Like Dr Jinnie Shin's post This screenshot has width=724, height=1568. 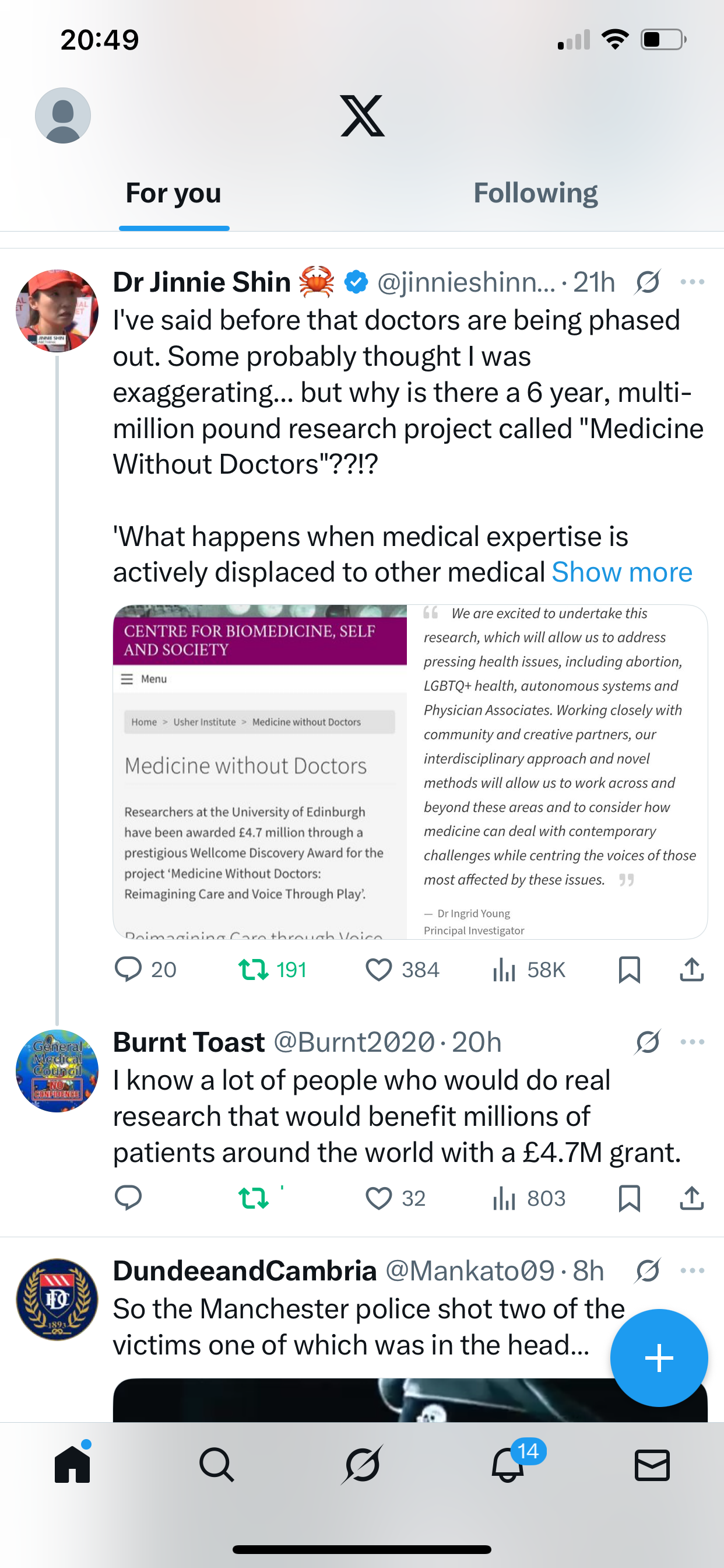point(378,969)
